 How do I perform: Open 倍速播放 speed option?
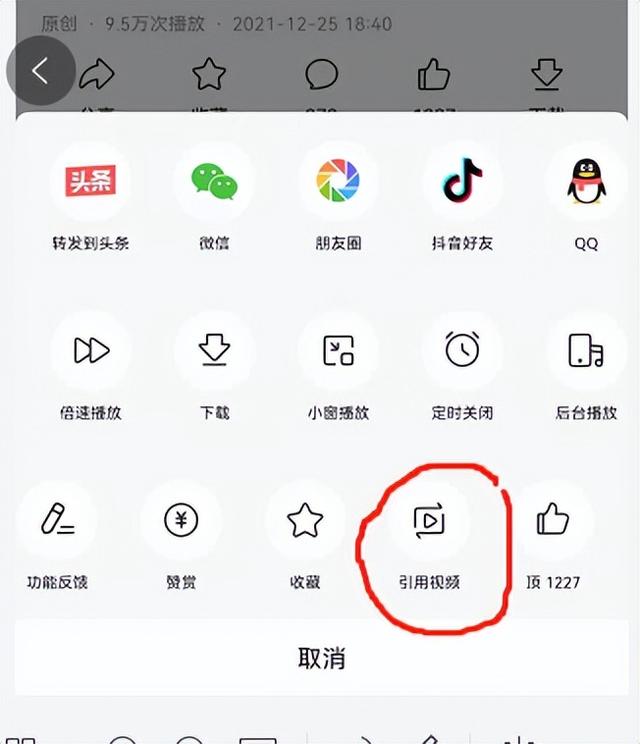point(91,351)
